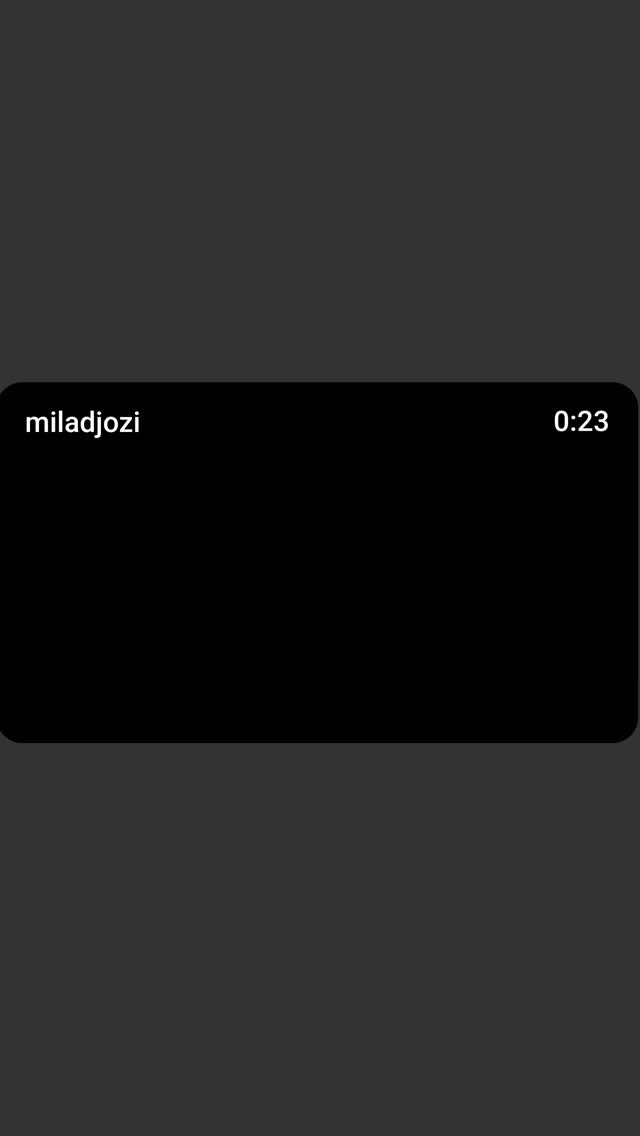Image resolution: width=640 pixels, height=1136 pixels.
Task: Open the miladjozi video card
Action: click(x=318, y=562)
